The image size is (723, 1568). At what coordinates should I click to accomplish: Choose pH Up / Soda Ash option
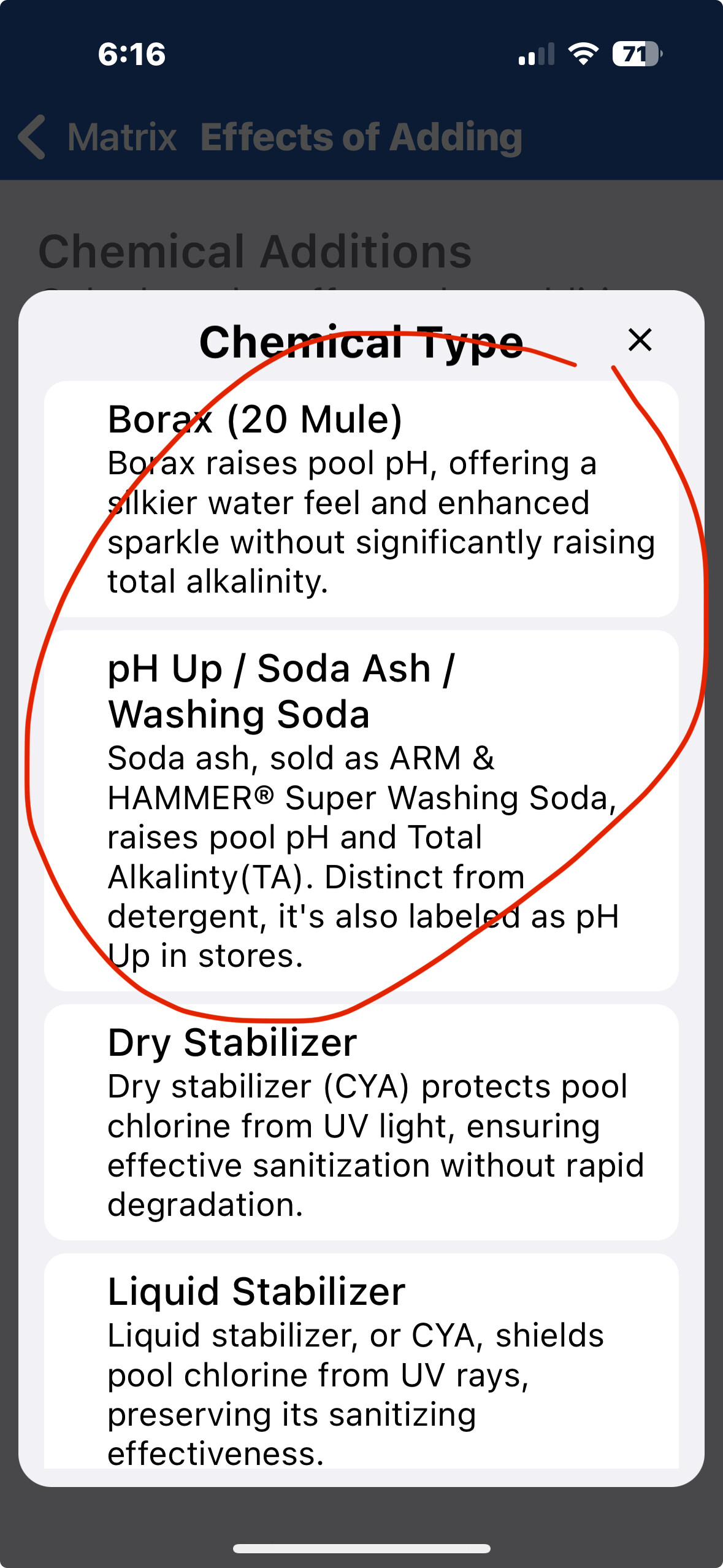click(361, 810)
